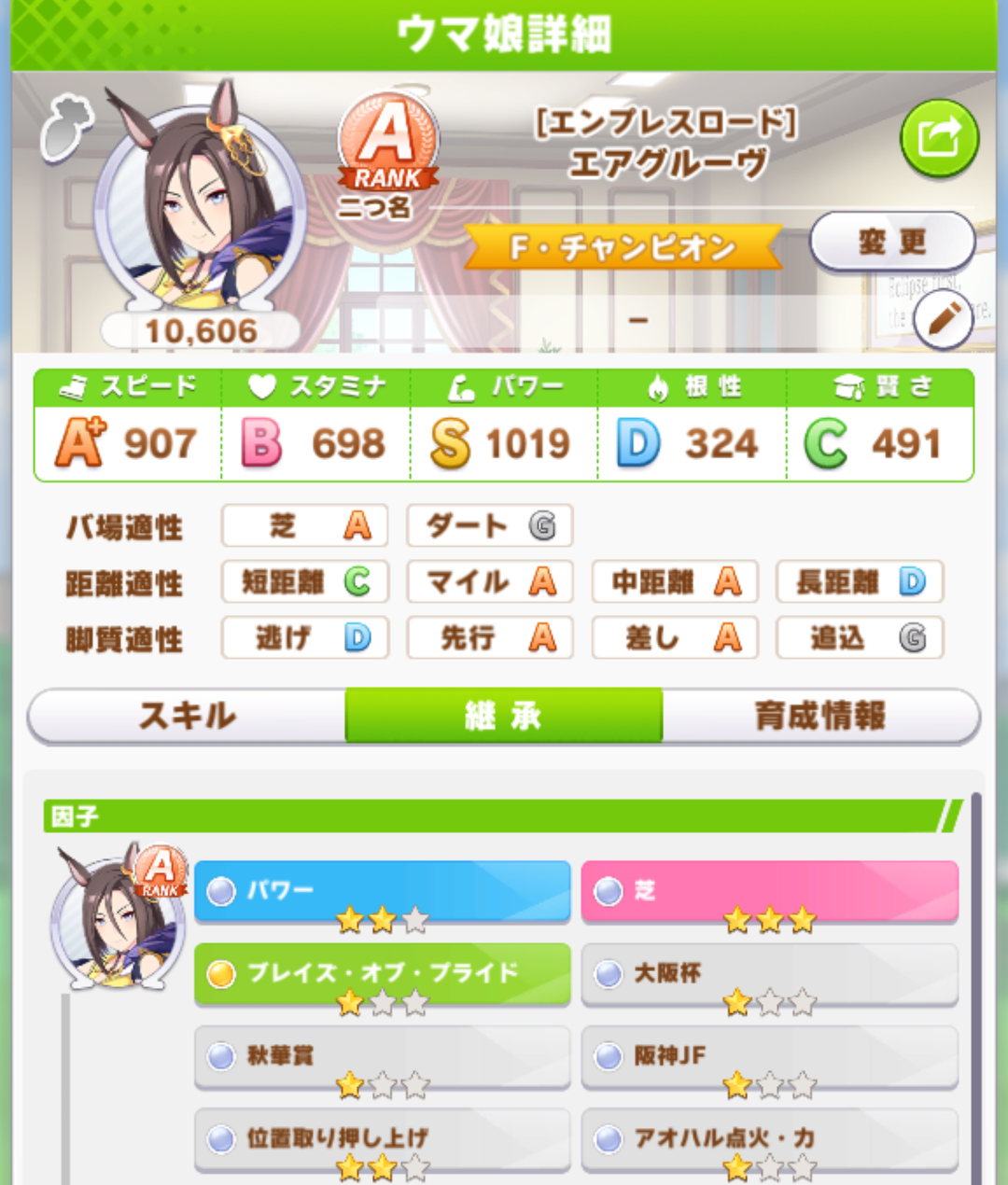Viewport: 1008px width, 1185px height.
Task: Select the 継承 tab
Action: [x=503, y=716]
